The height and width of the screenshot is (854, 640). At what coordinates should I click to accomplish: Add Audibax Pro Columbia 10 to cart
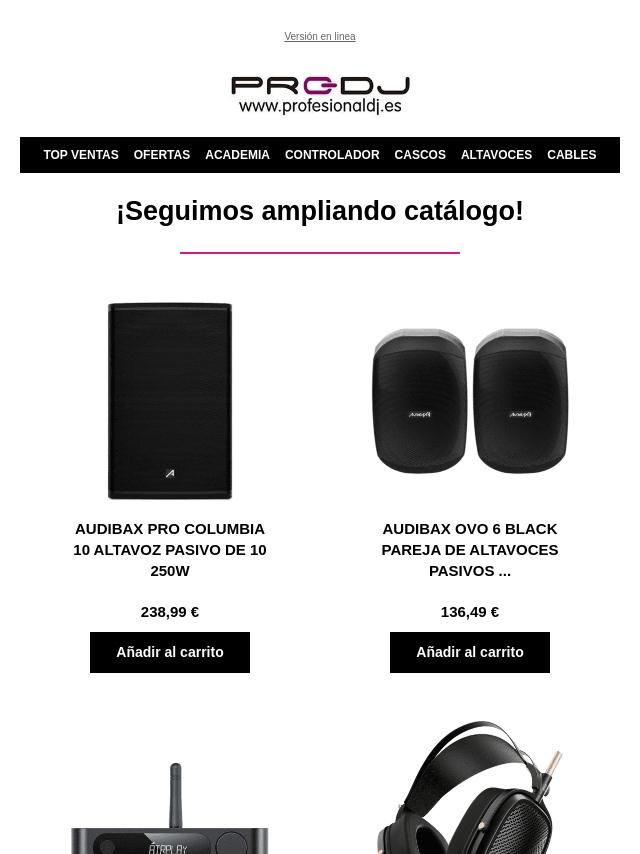click(170, 652)
